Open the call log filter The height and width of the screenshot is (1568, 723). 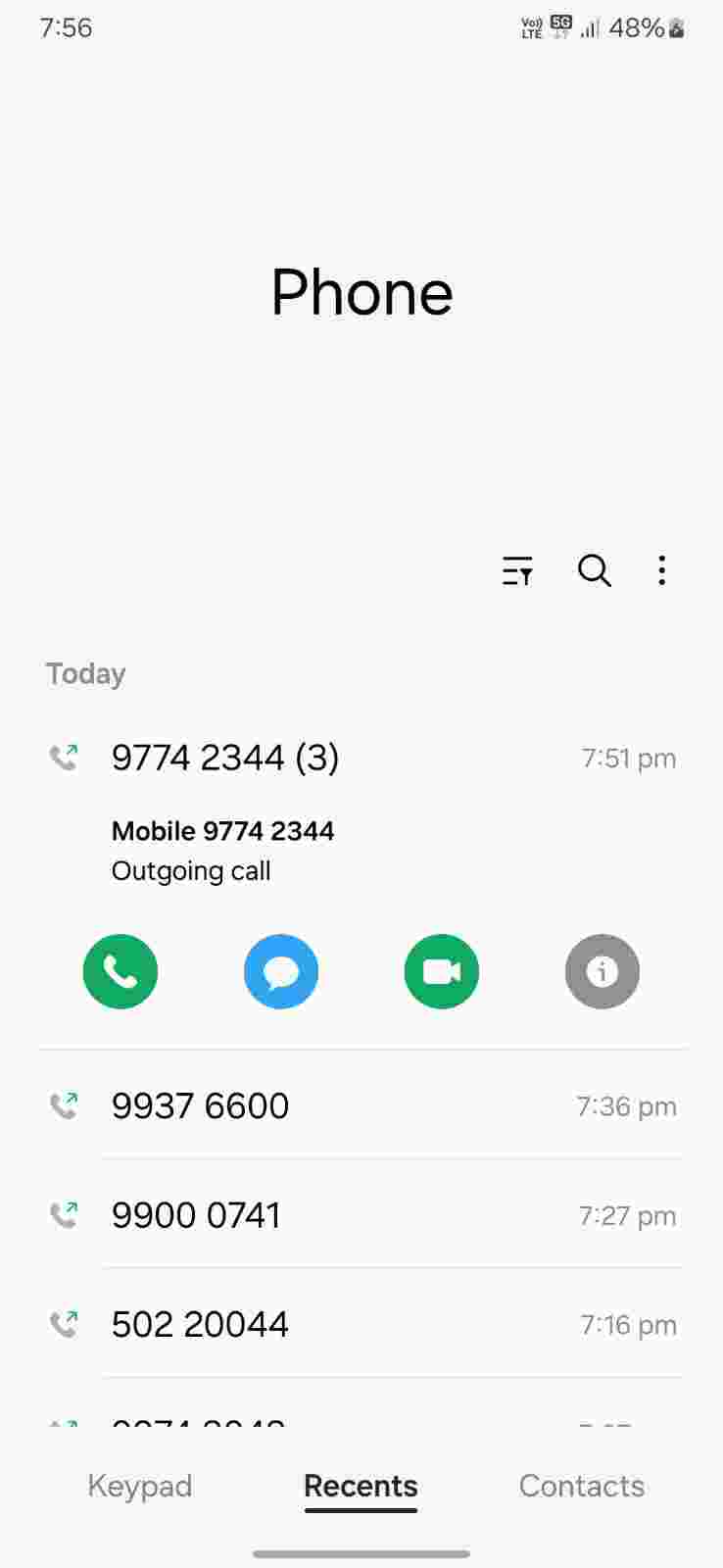[517, 570]
